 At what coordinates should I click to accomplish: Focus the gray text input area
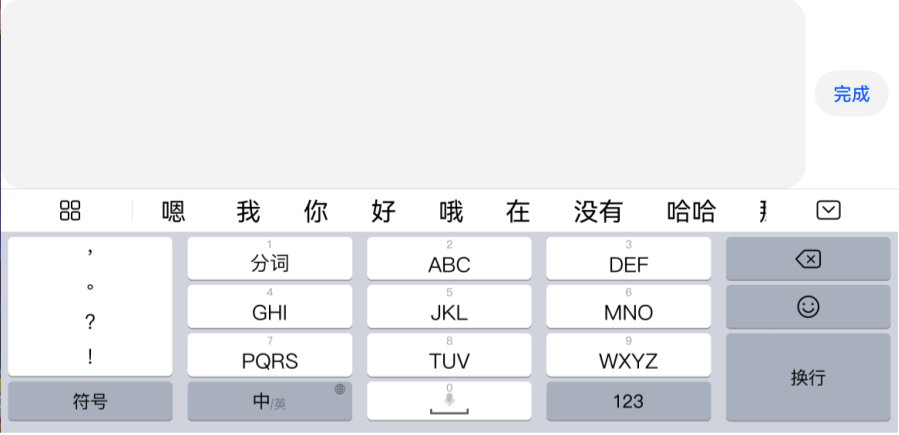(402, 95)
